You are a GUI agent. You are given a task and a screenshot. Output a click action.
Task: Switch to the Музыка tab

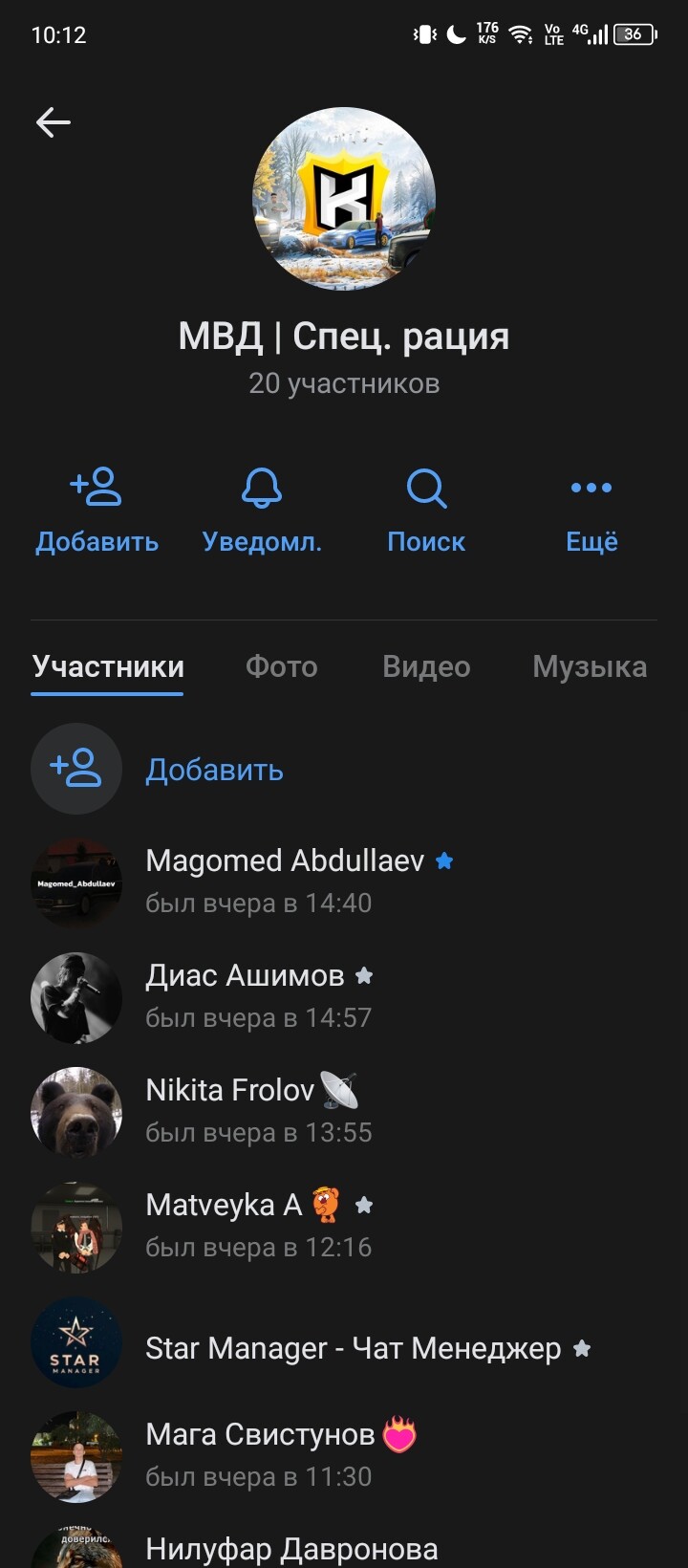coord(589,666)
